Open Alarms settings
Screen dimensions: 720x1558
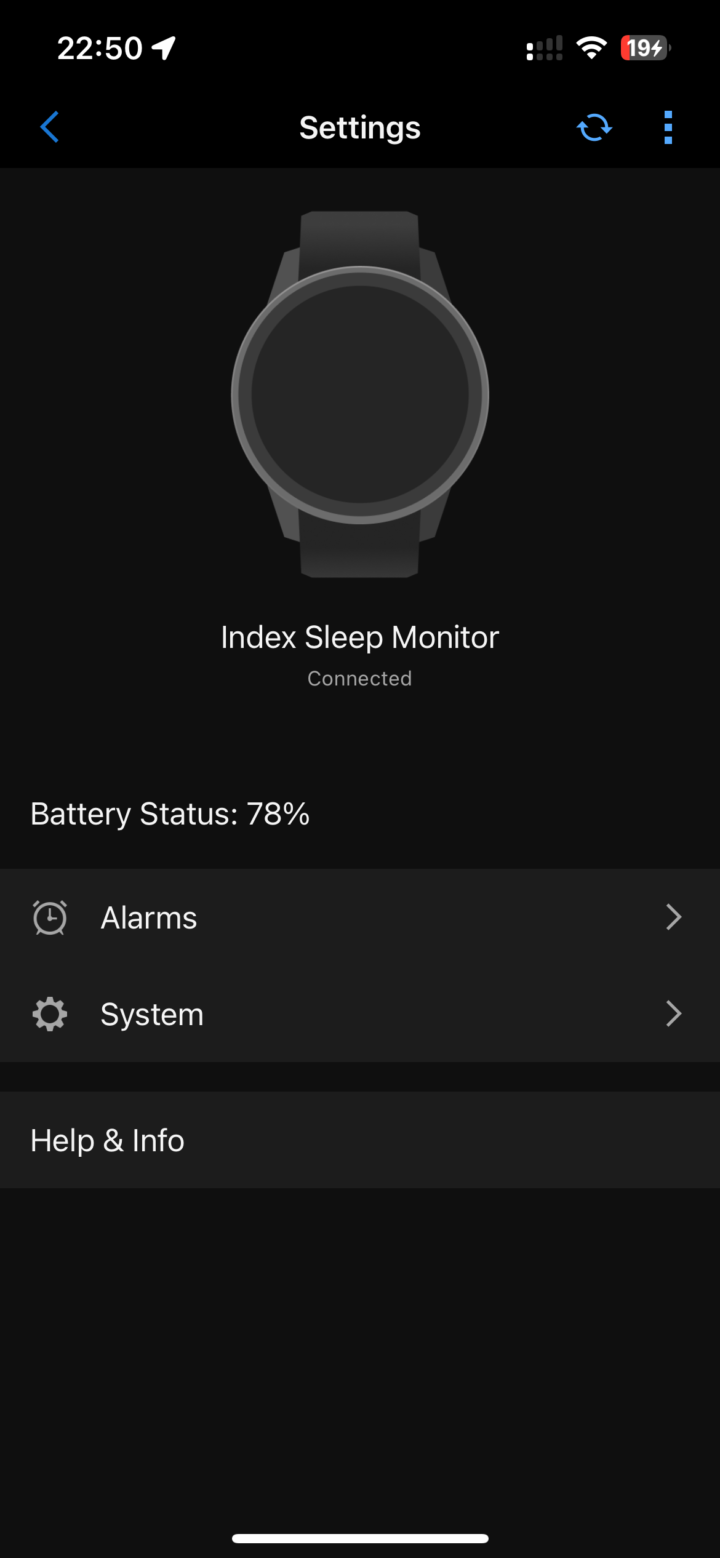click(x=360, y=917)
